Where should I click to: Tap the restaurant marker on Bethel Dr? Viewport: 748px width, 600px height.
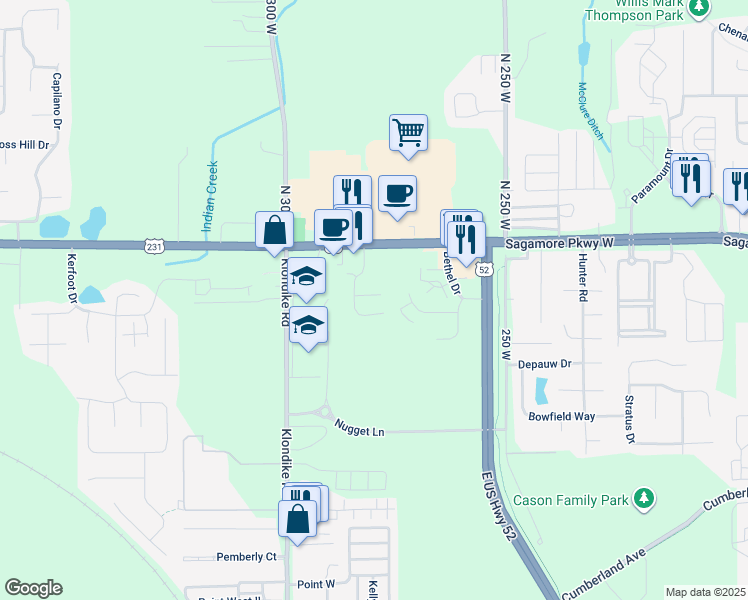[466, 240]
